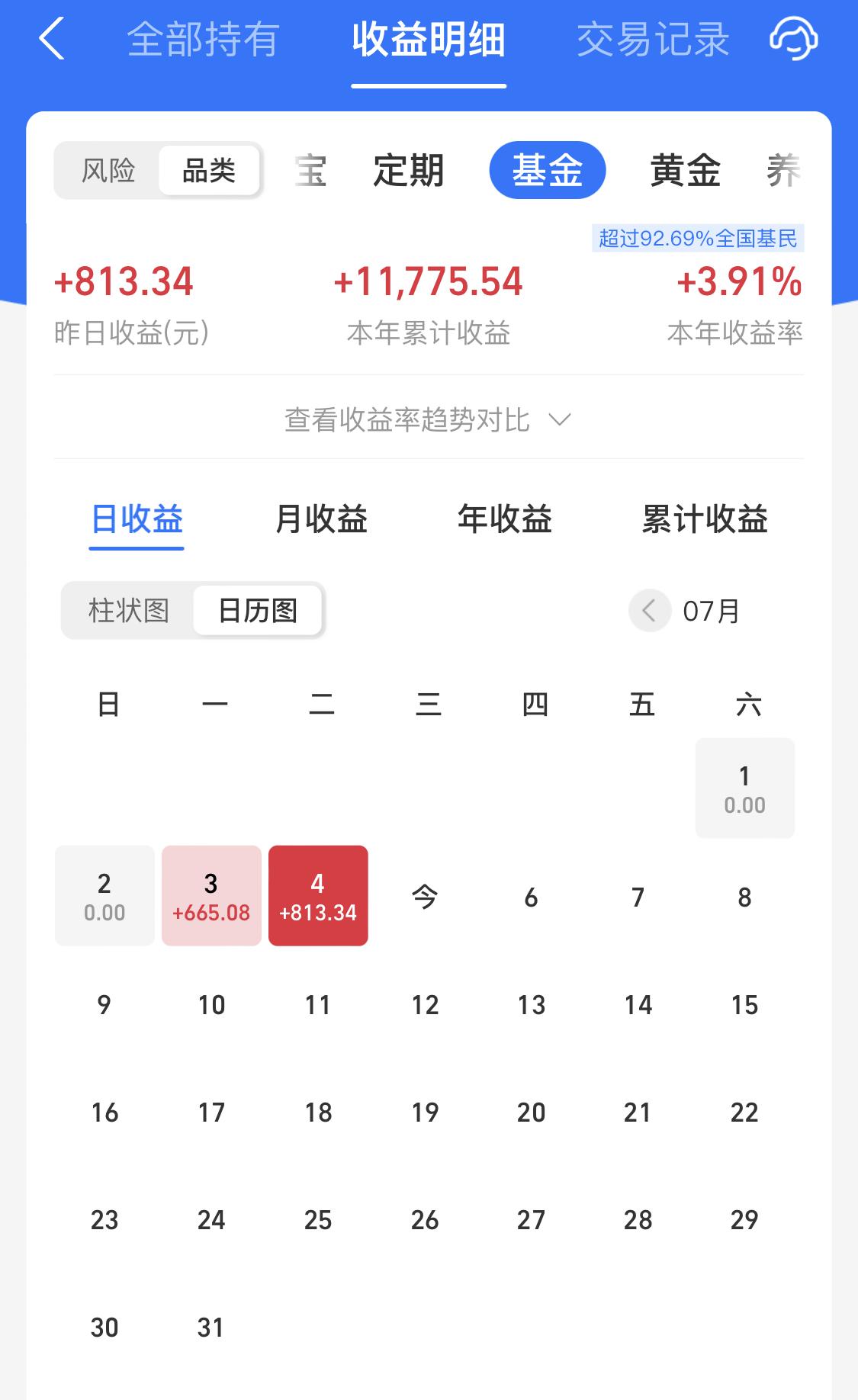Select the 日收益 tab

(137, 519)
